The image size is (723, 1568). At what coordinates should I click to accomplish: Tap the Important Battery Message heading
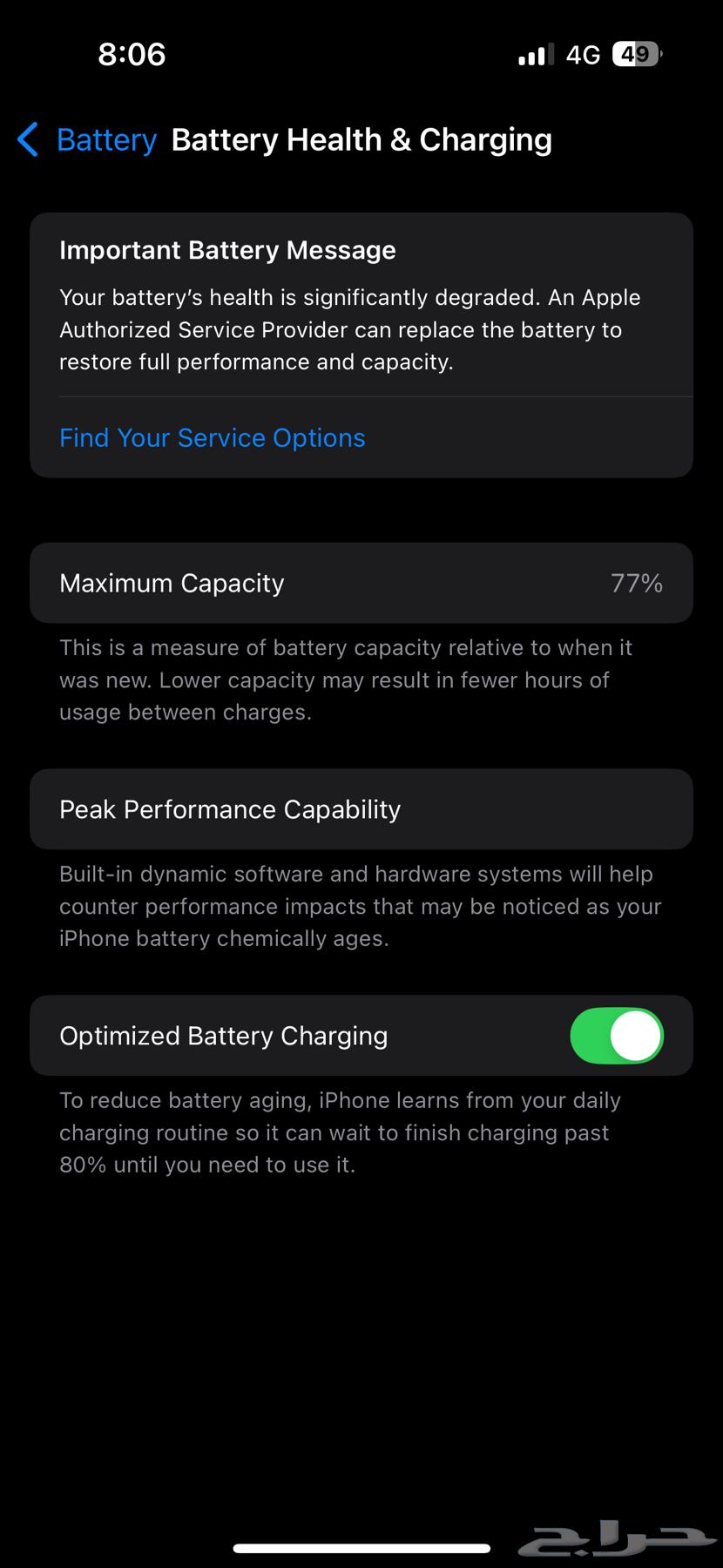click(227, 250)
